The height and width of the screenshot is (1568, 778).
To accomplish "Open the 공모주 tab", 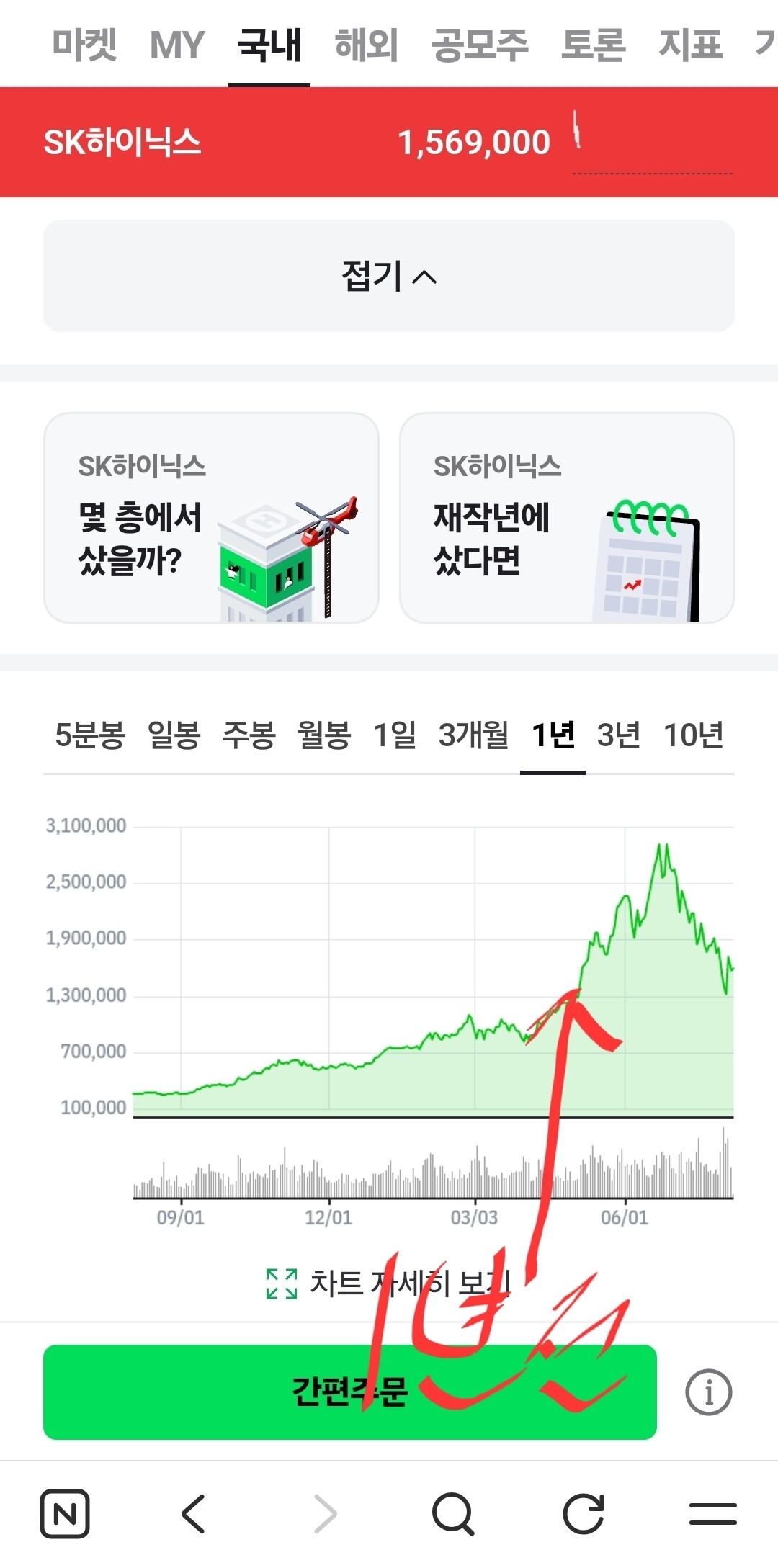I will 480,45.
